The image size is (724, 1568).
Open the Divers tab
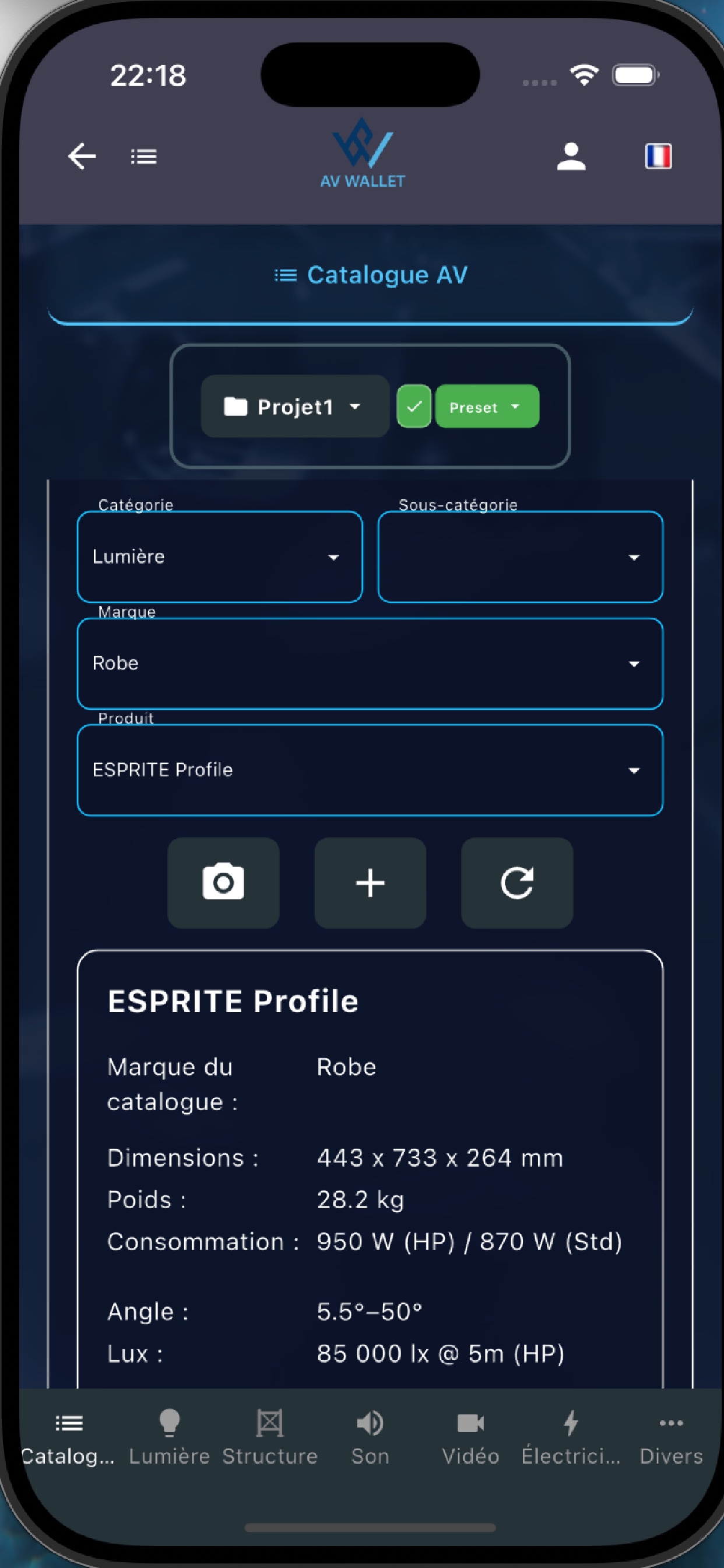(670, 1424)
